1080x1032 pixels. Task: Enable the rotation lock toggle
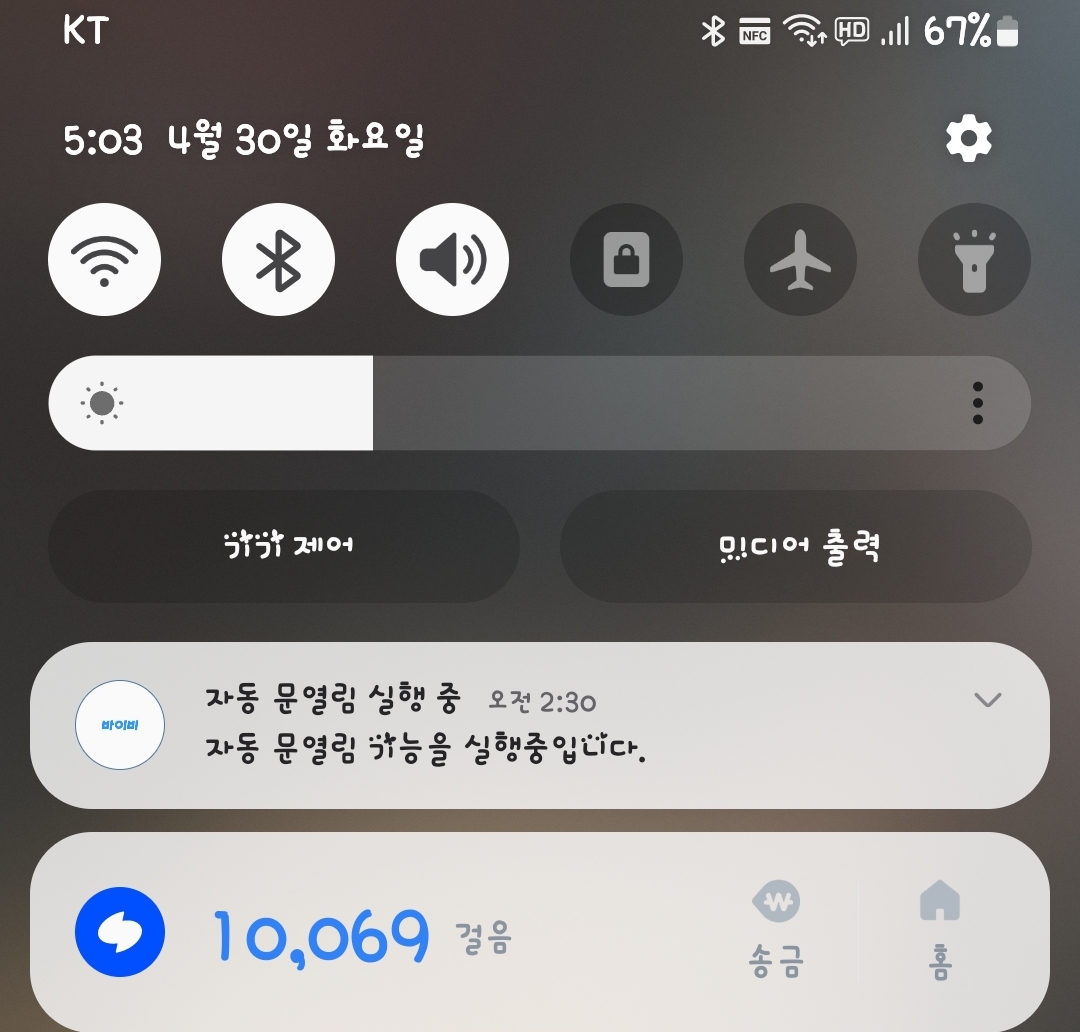(626, 260)
